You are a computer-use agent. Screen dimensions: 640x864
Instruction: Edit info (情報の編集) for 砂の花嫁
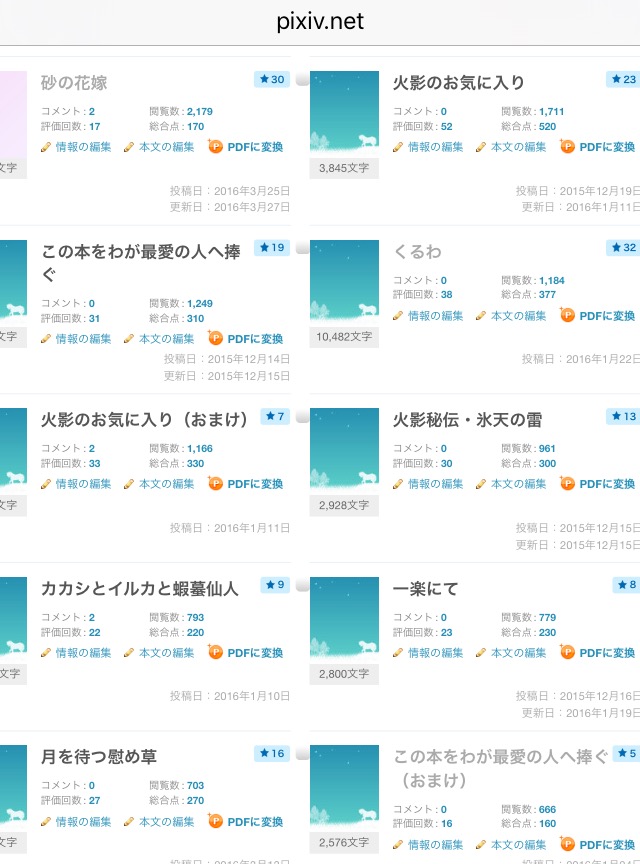pyautogui.click(x=76, y=147)
